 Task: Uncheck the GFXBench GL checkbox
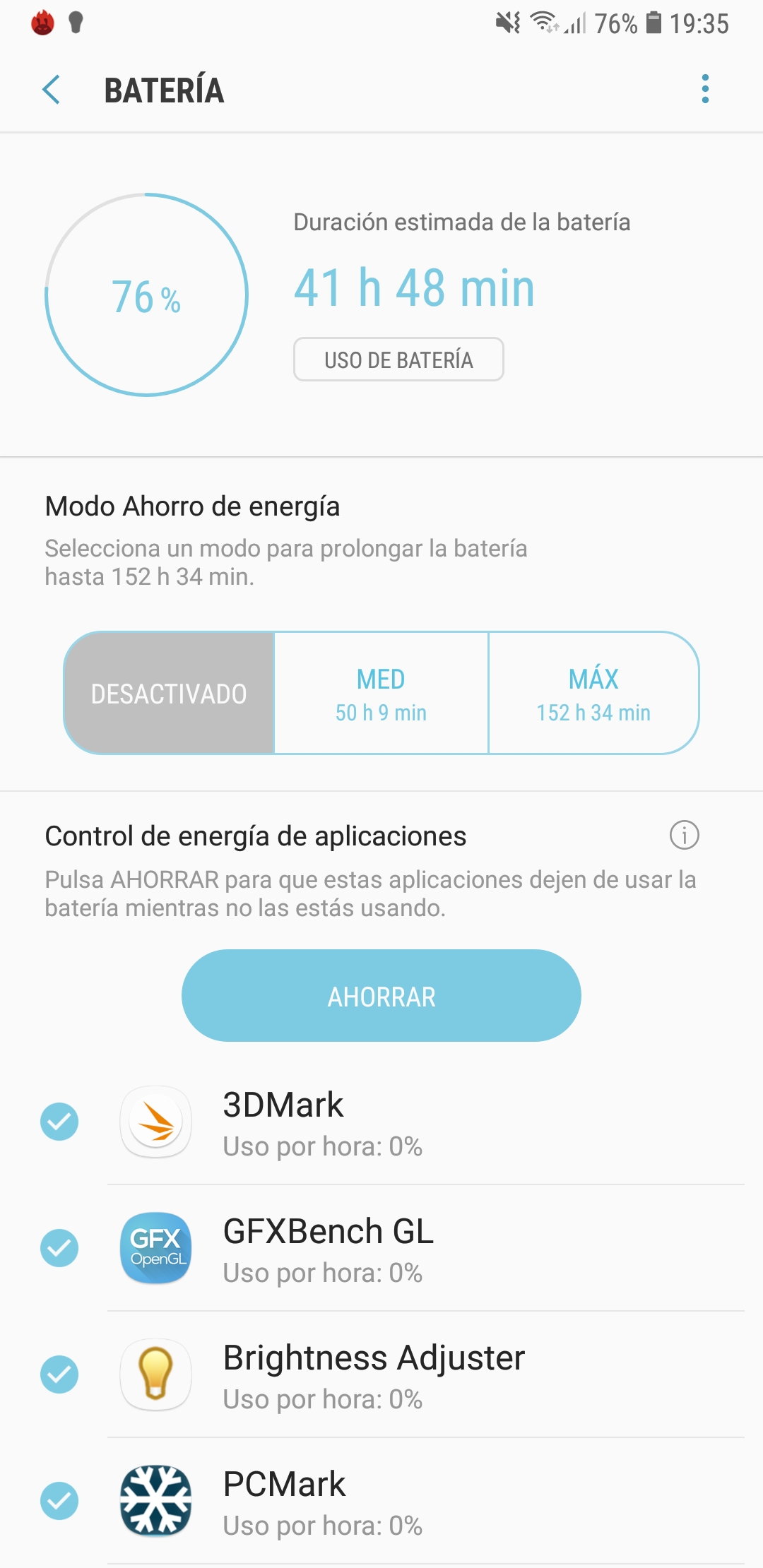coord(59,1248)
